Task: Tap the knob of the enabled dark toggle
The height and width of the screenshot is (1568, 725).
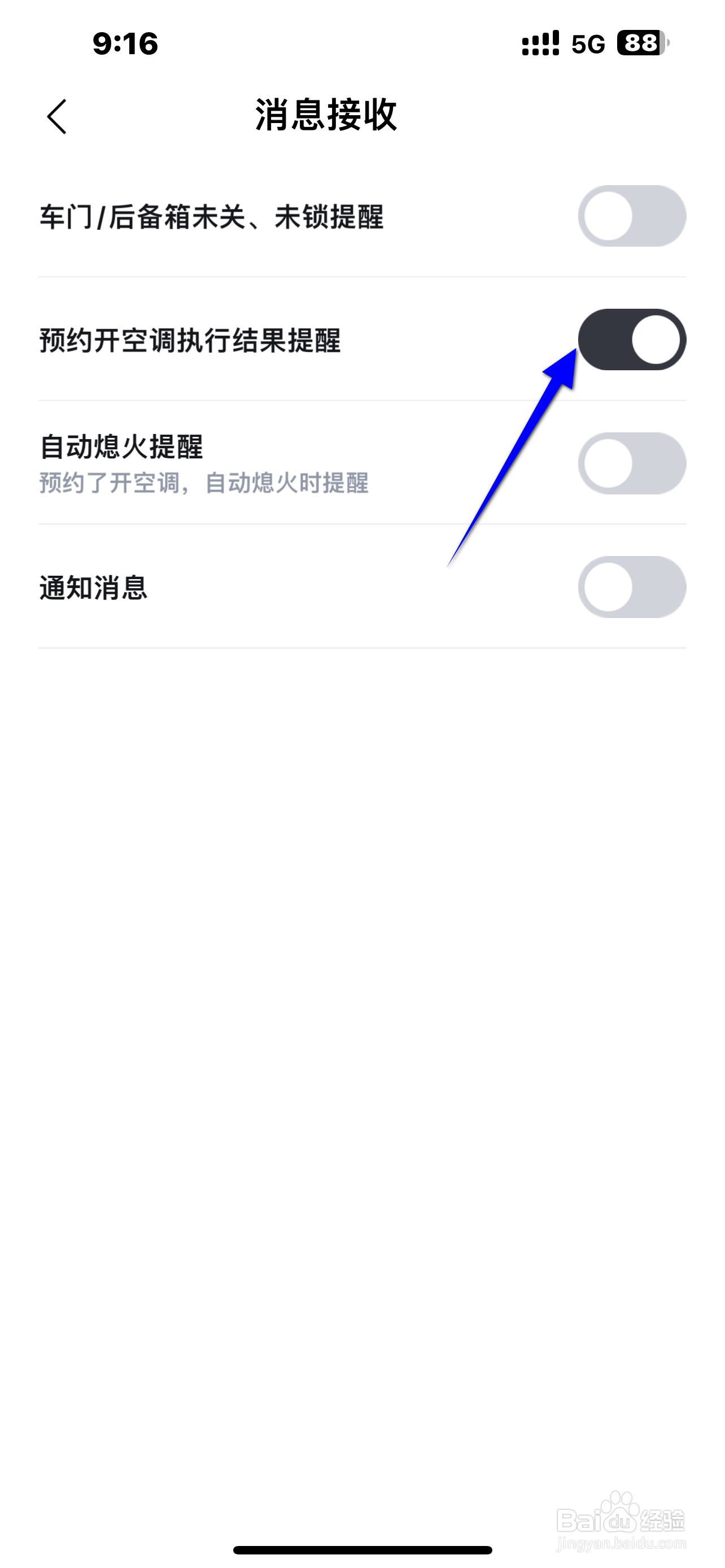Action: click(656, 340)
